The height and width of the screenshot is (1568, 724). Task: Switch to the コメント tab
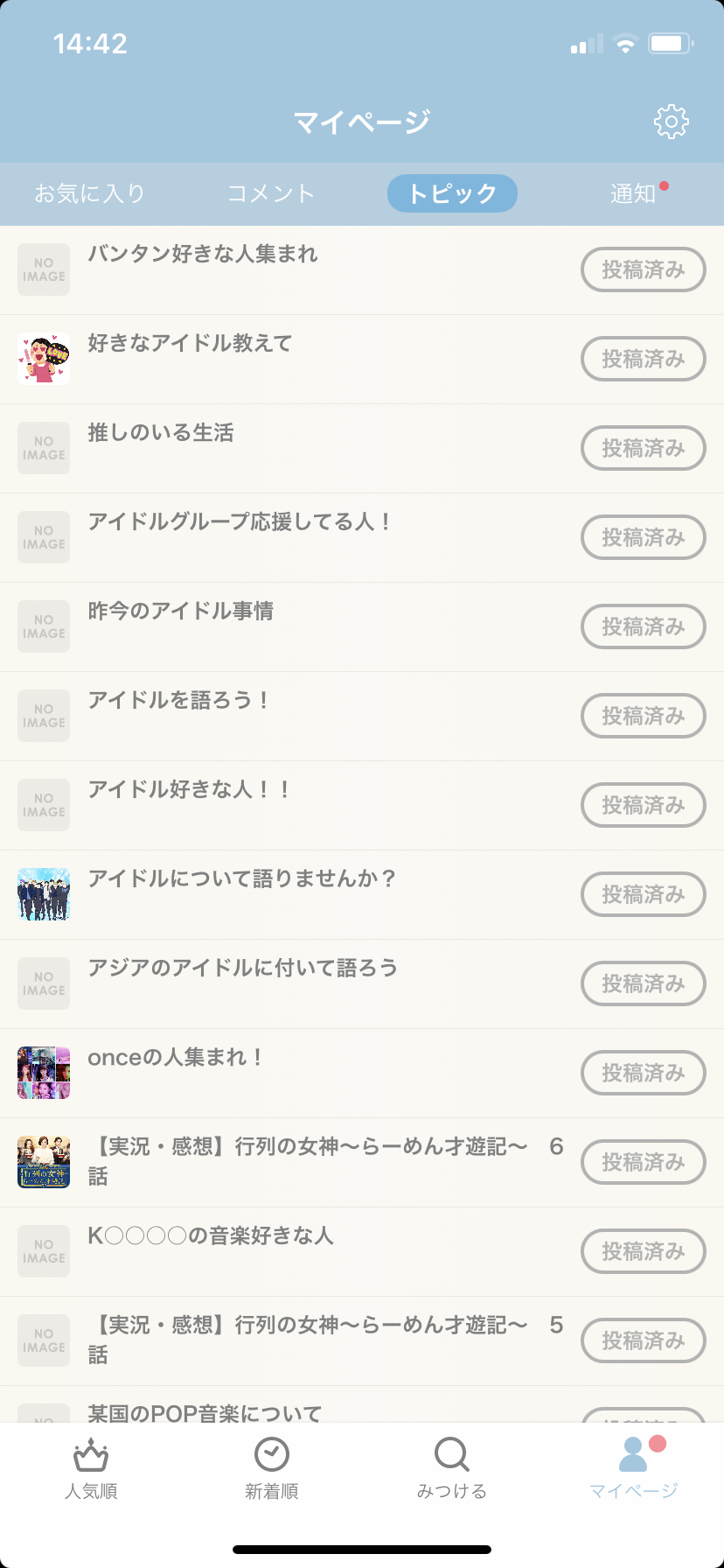tap(271, 193)
